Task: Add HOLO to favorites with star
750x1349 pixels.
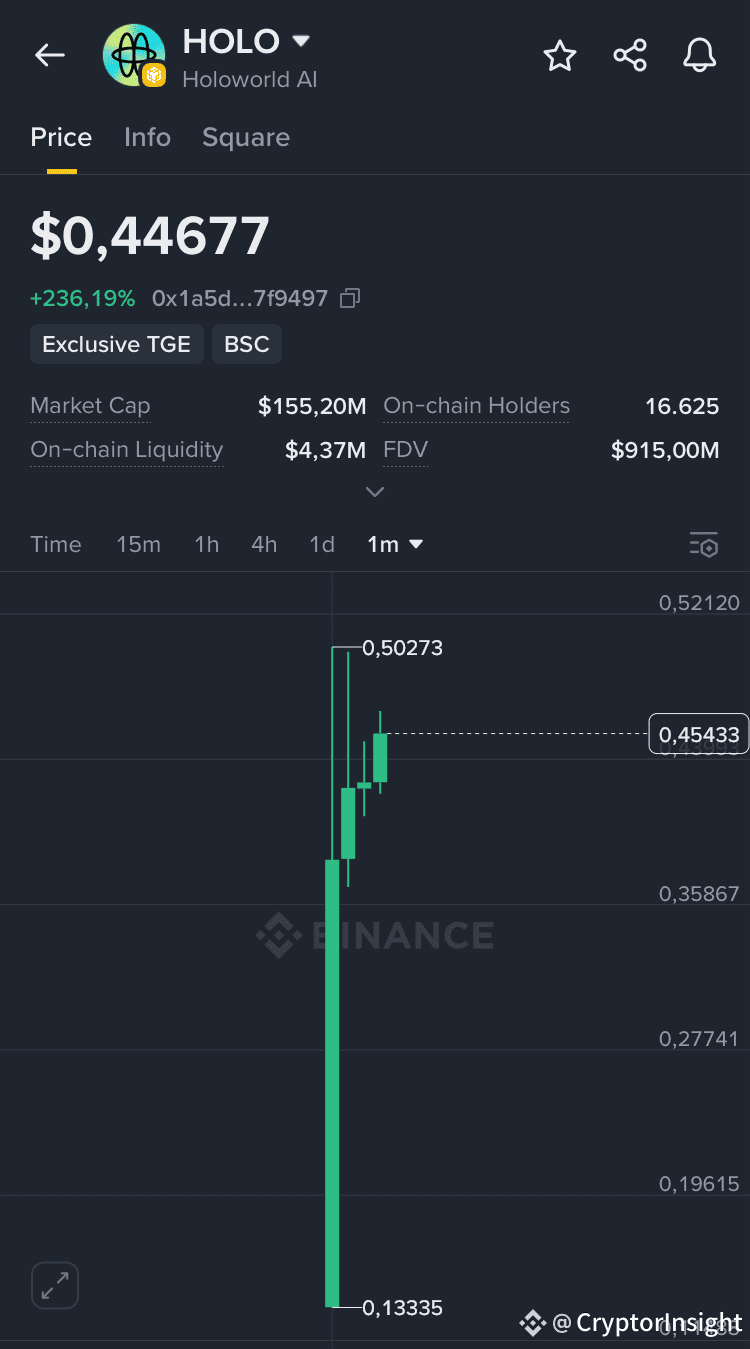Action: point(560,56)
